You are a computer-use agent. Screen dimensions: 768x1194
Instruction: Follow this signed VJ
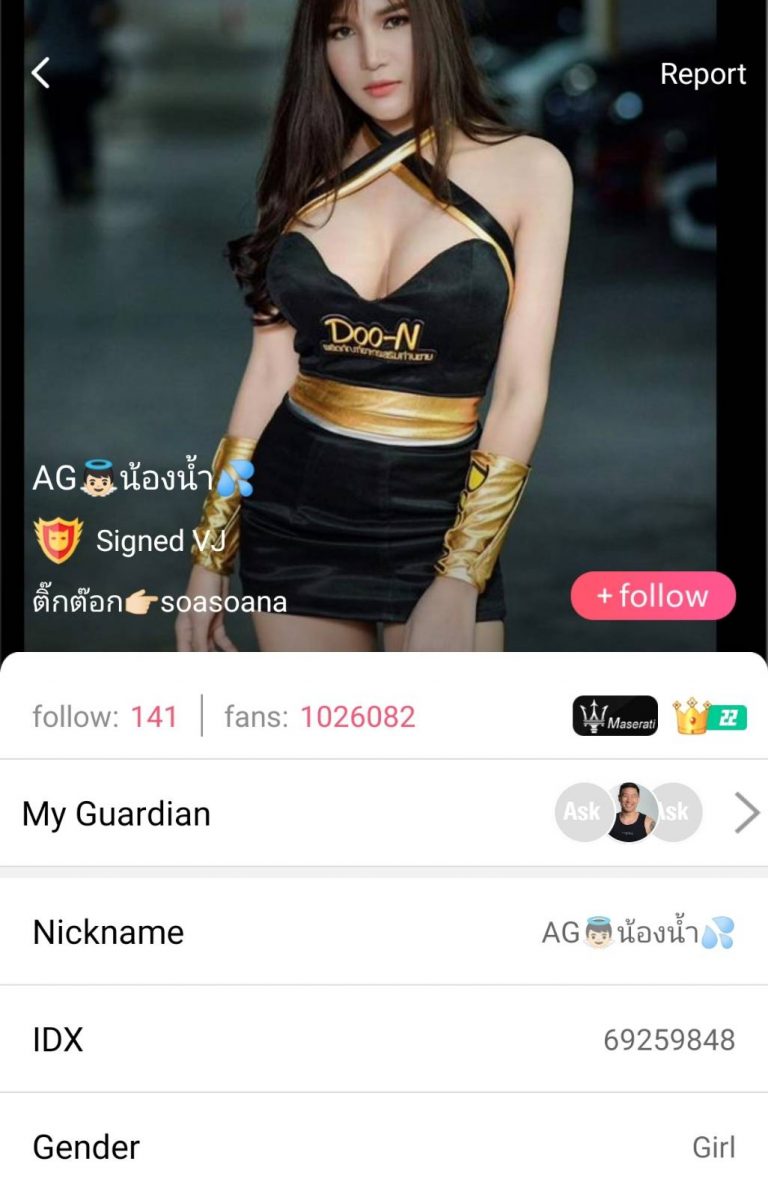(x=652, y=596)
